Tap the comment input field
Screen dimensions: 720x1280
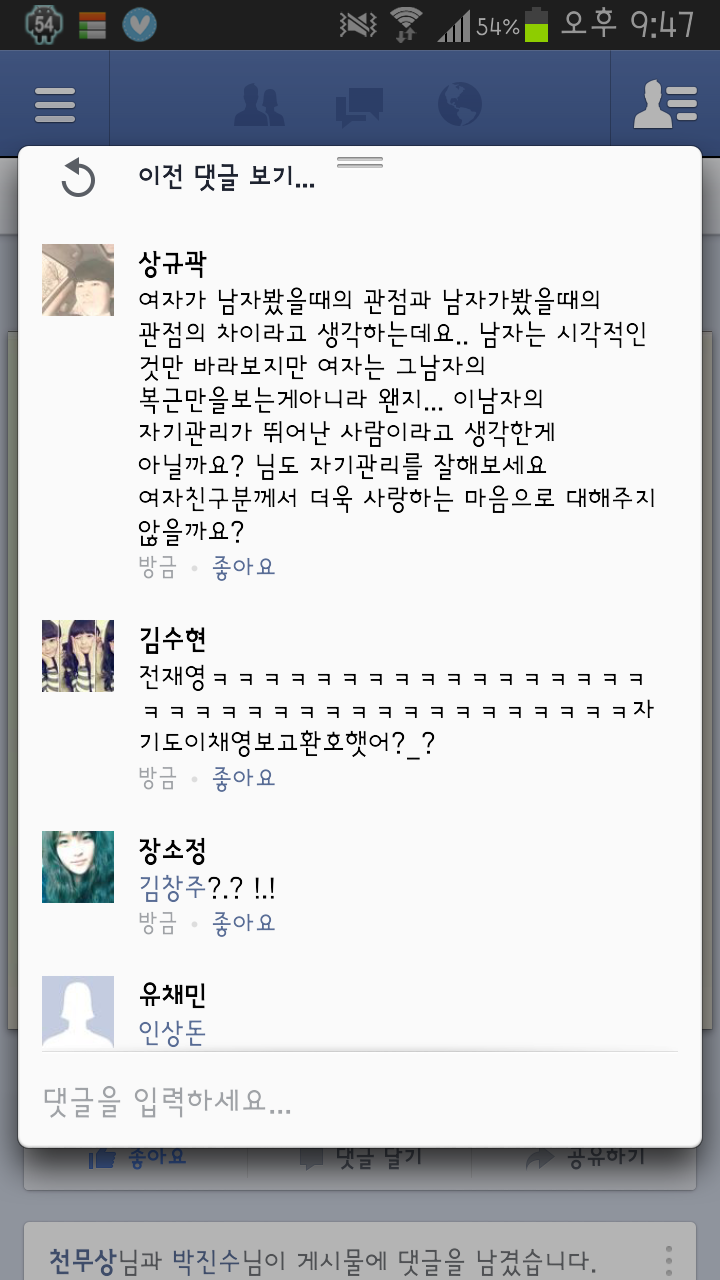[x=360, y=1101]
